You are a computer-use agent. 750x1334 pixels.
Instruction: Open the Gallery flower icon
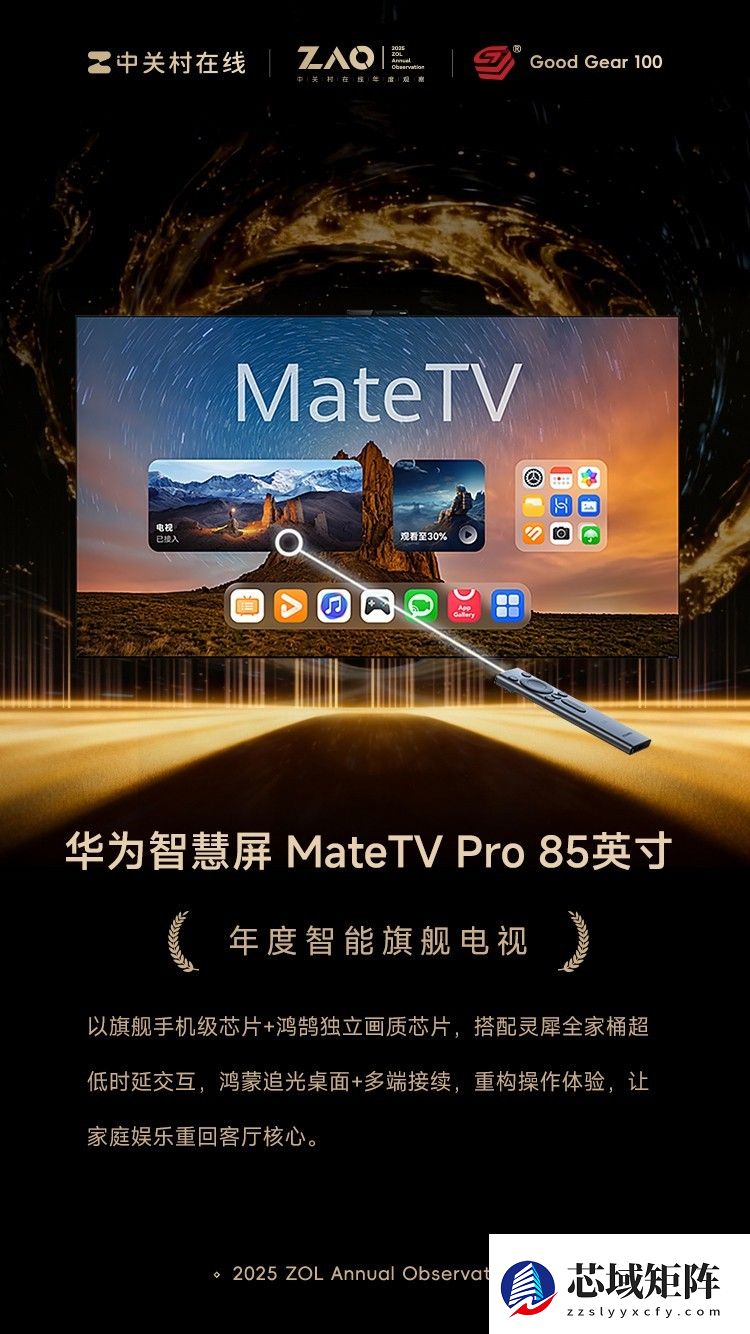588,478
